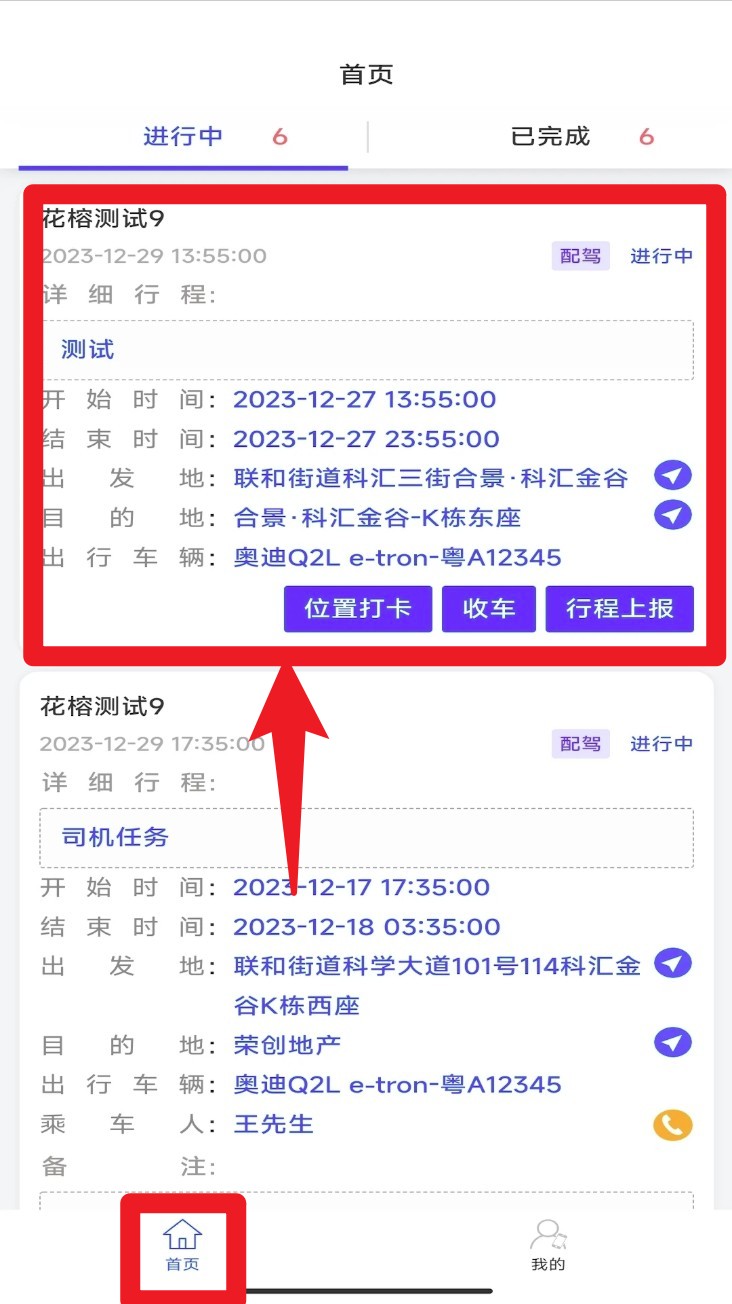Viewport: 732px width, 1304px height.
Task: Switch to the 已完成 tab
Action: [551, 136]
